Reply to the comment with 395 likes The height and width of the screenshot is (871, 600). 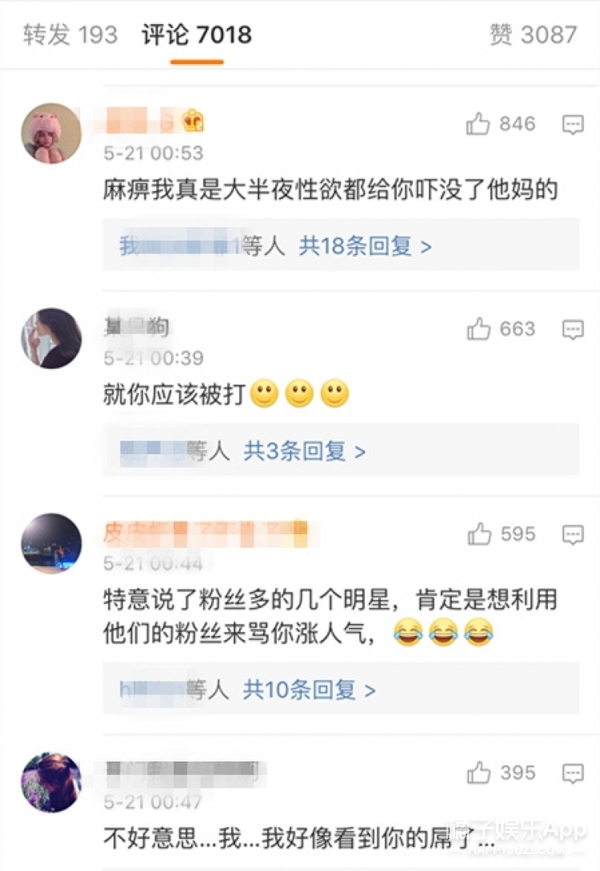572,772
